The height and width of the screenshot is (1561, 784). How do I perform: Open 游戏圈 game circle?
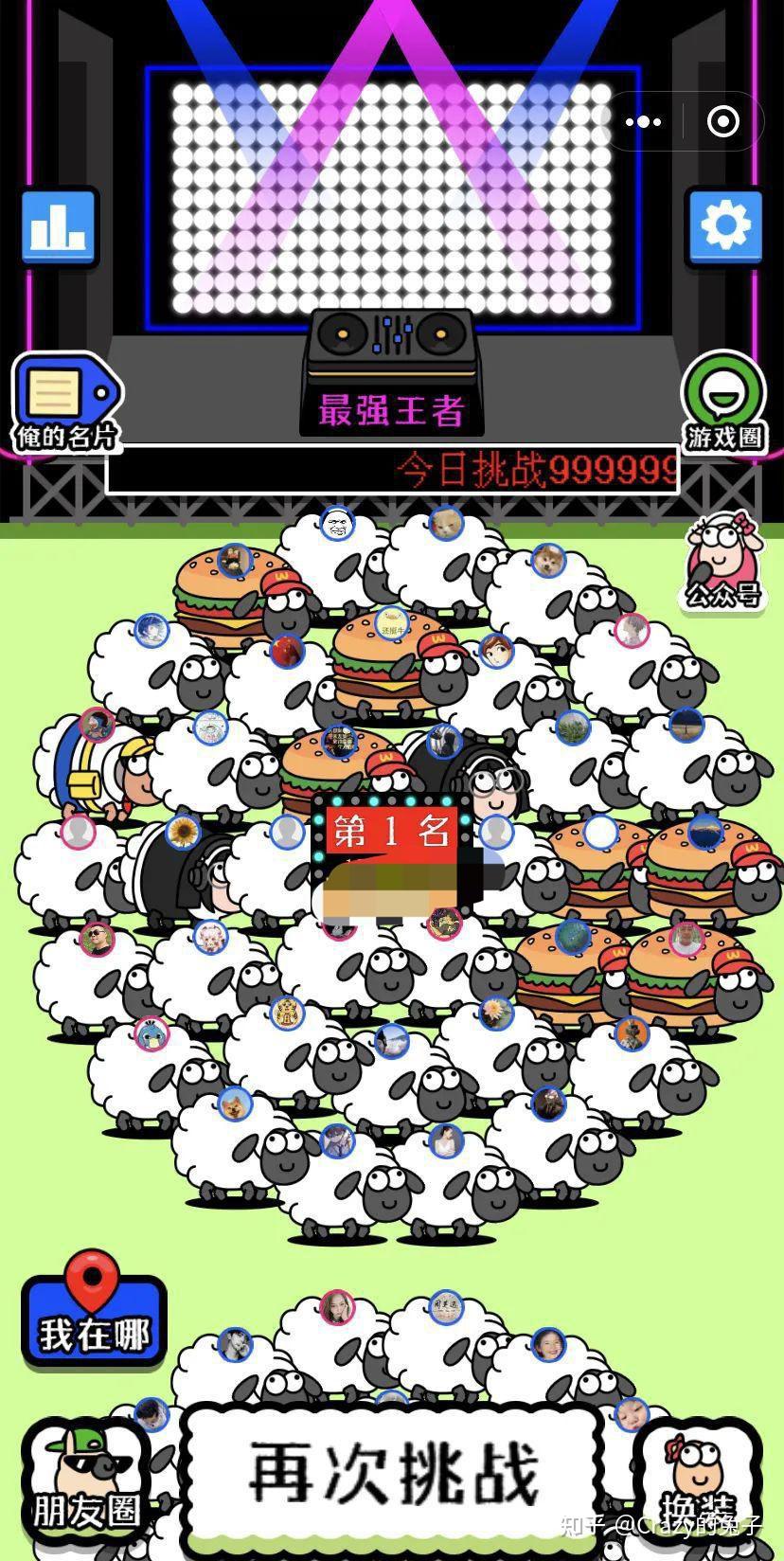724,402
